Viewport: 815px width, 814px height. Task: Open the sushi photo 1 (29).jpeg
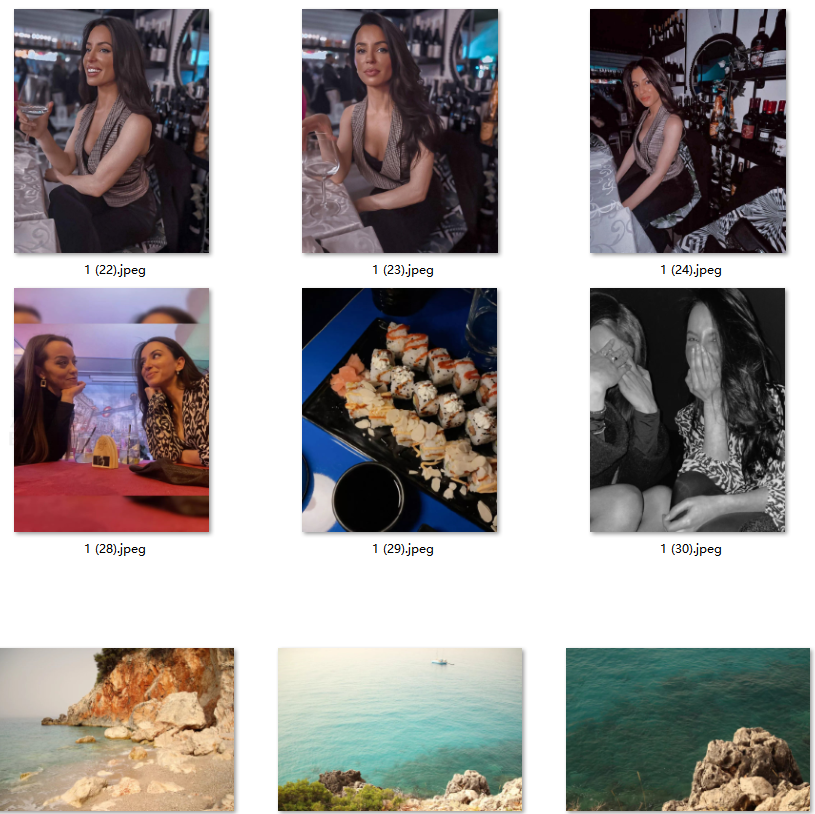click(x=400, y=410)
